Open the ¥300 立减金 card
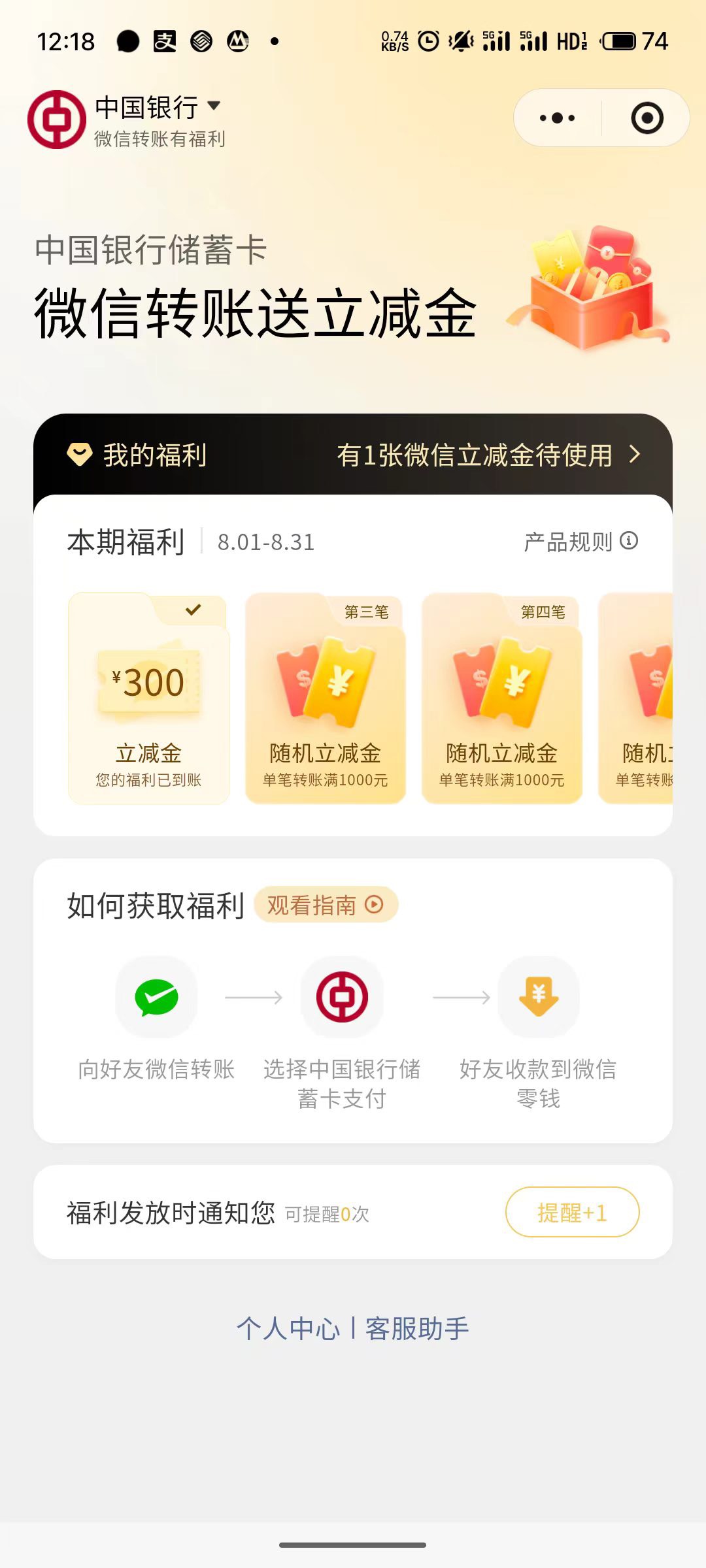The width and height of the screenshot is (706, 1568). (148, 698)
